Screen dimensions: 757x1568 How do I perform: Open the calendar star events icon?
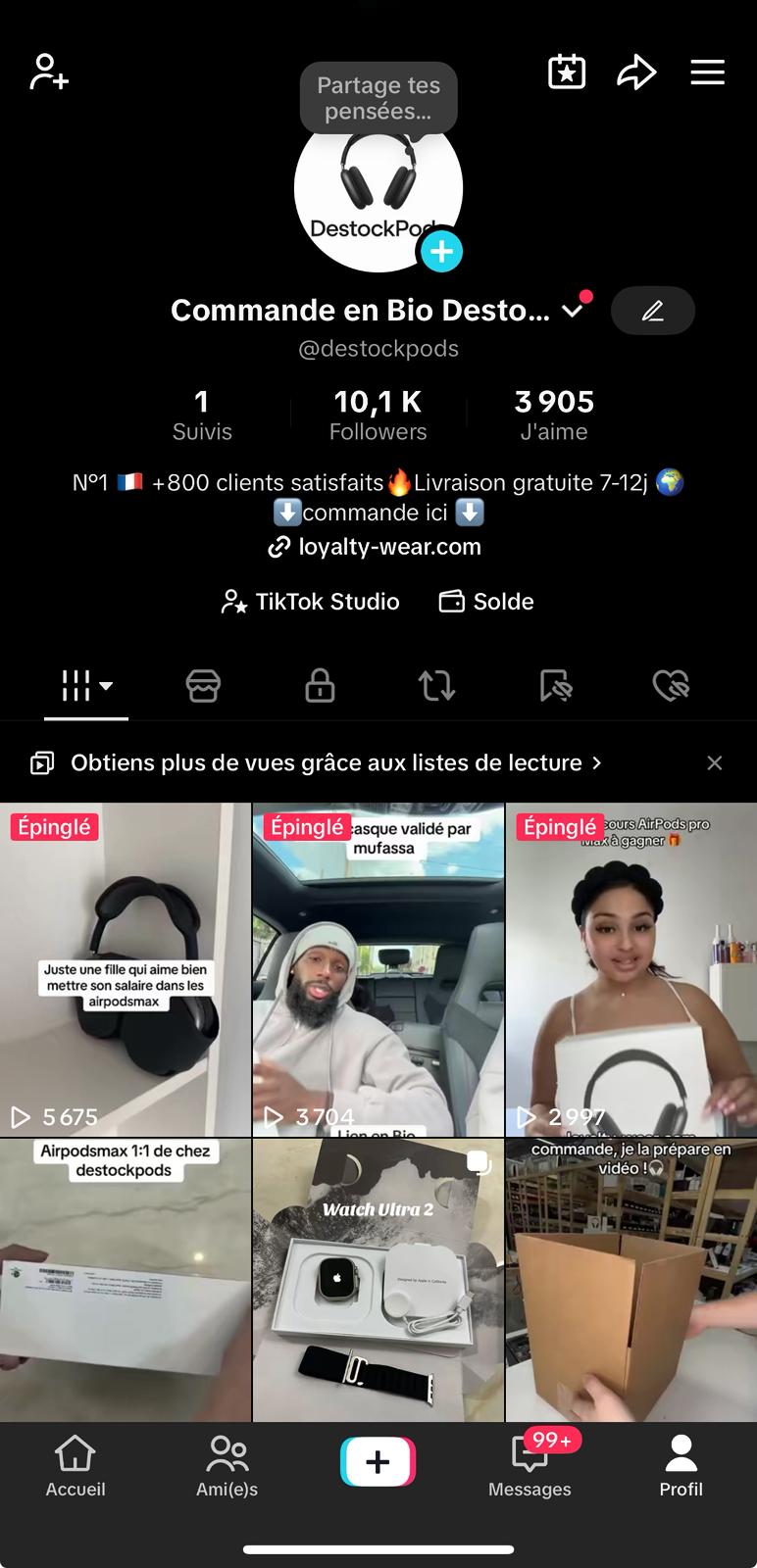point(566,73)
